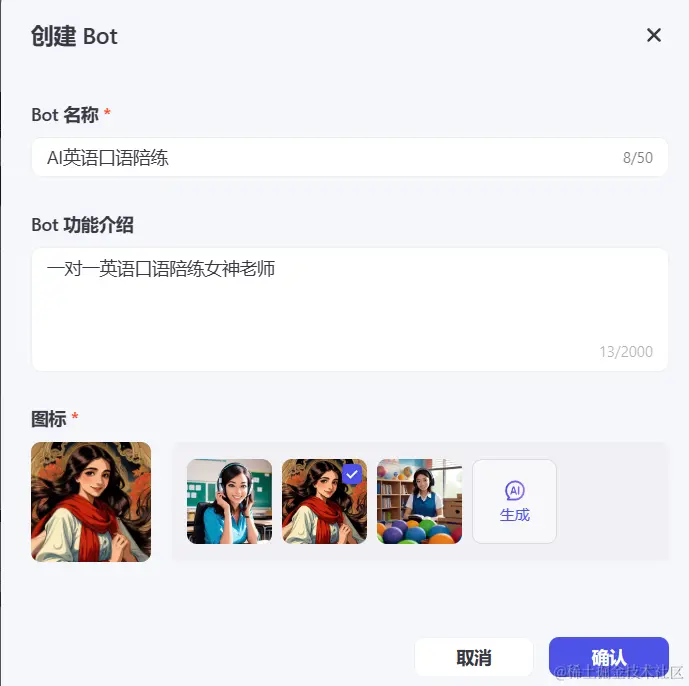Edit the Bot 名称 text field
The height and width of the screenshot is (686, 689).
point(330,158)
